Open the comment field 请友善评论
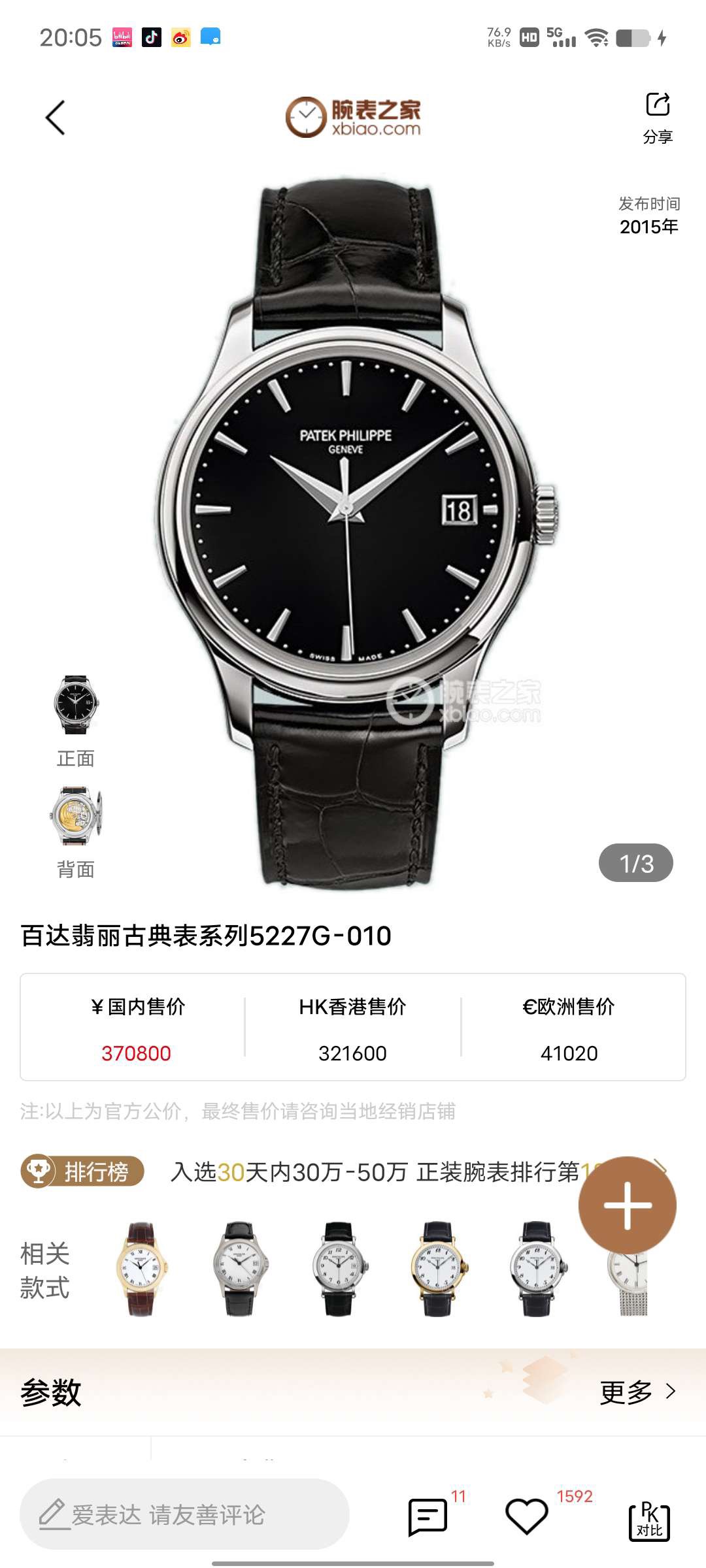The image size is (706, 1568). tap(184, 1514)
